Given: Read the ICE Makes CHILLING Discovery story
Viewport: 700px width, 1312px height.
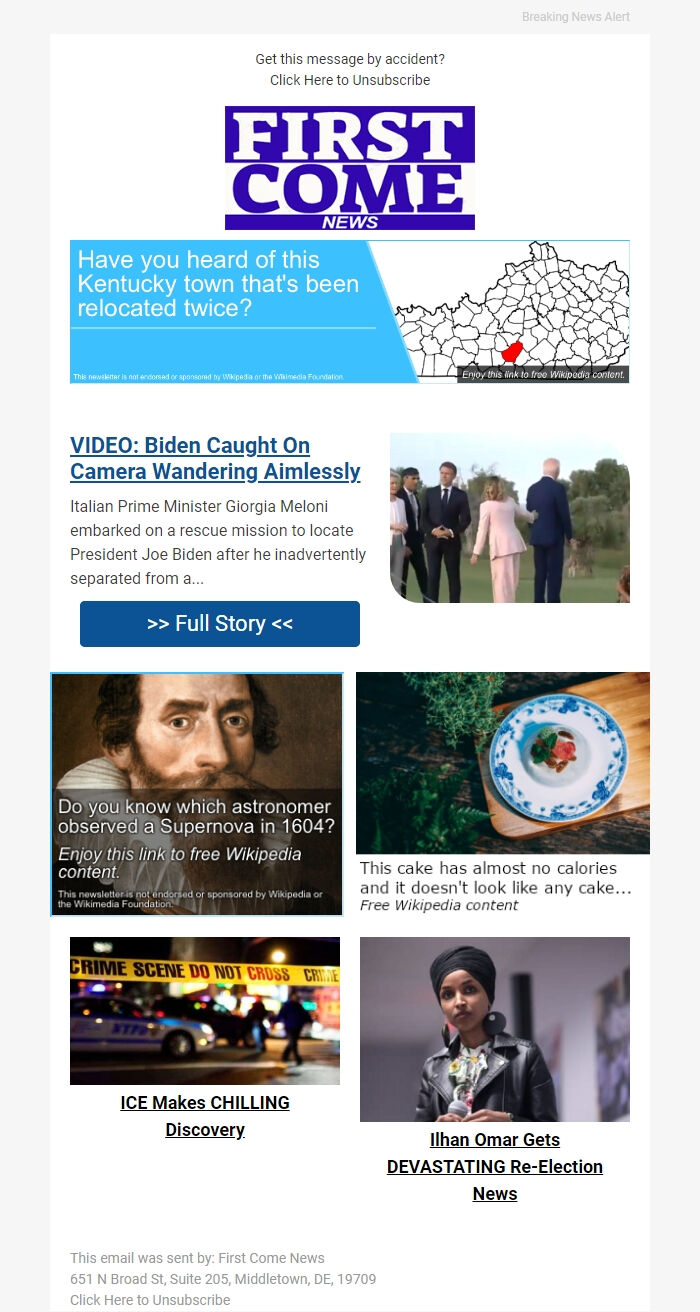Looking at the screenshot, I should 205,1116.
